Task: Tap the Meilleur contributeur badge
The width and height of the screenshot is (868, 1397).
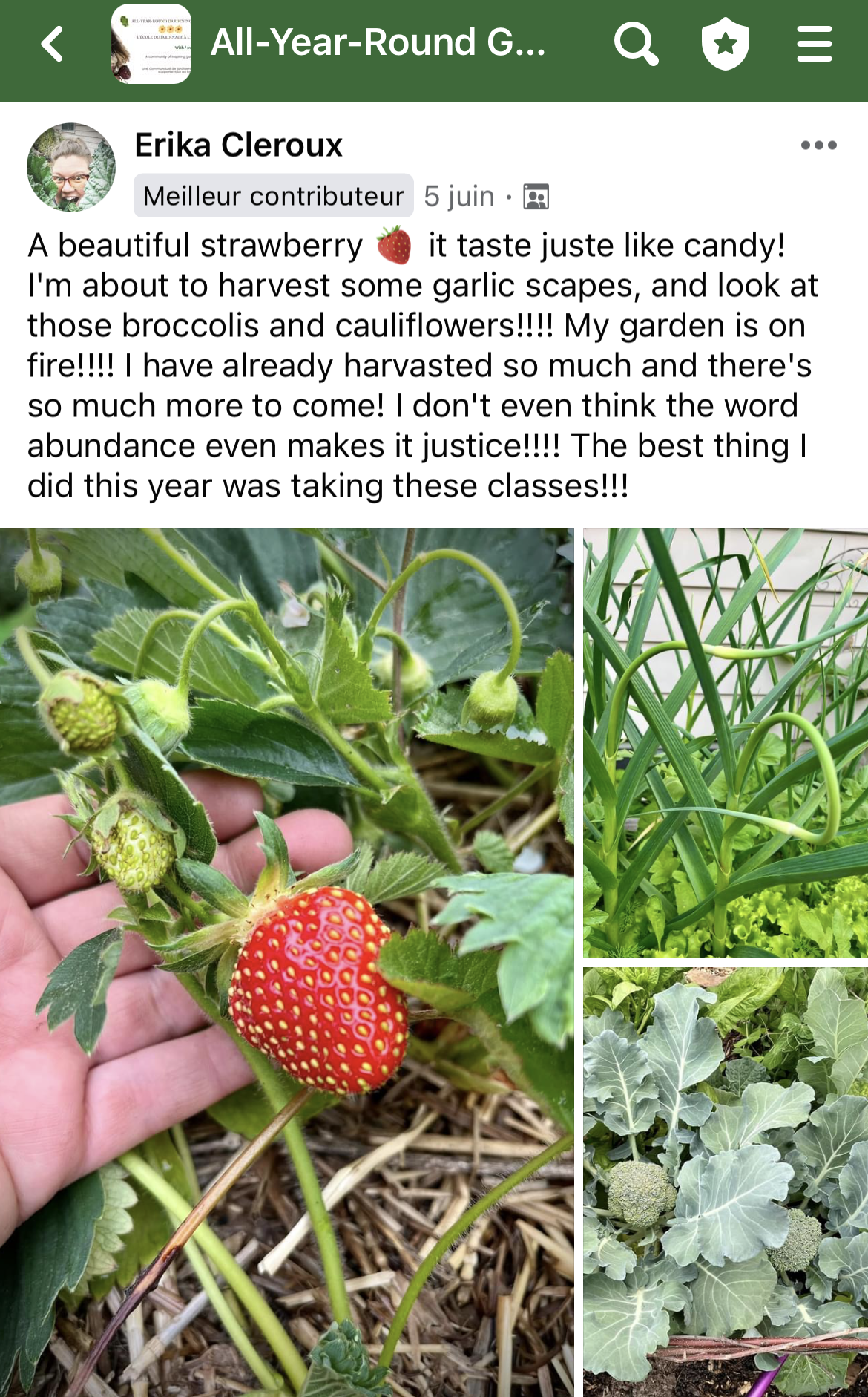Action: pos(273,196)
